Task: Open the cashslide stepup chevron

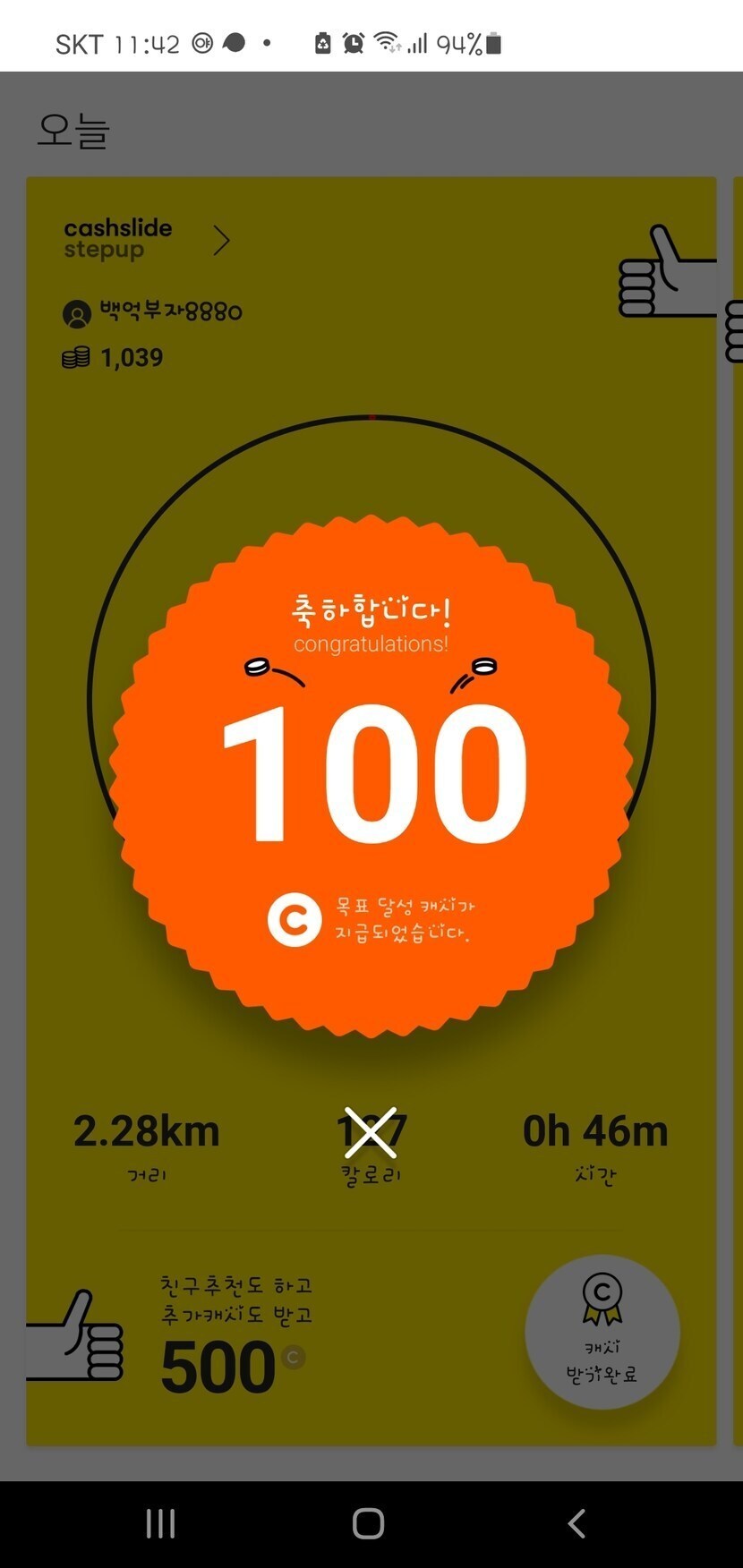Action: point(221,240)
